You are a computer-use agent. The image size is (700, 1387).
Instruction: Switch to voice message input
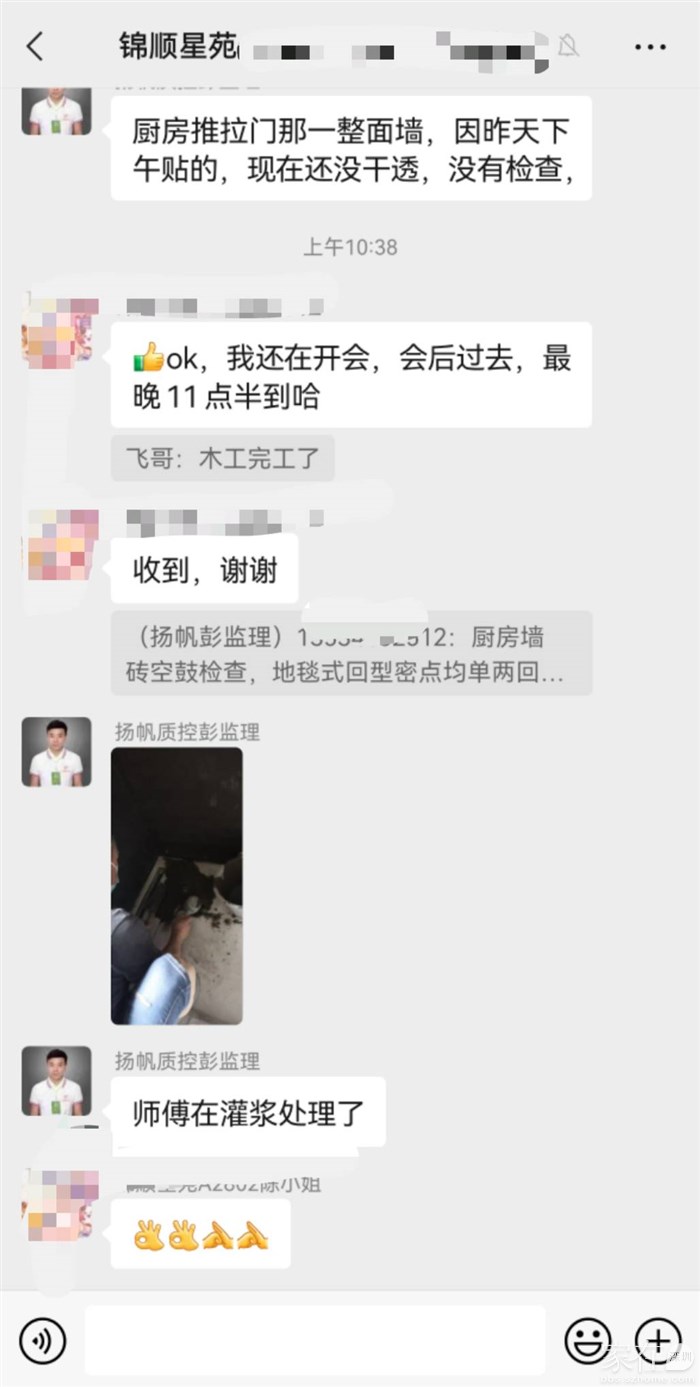coord(42,1338)
